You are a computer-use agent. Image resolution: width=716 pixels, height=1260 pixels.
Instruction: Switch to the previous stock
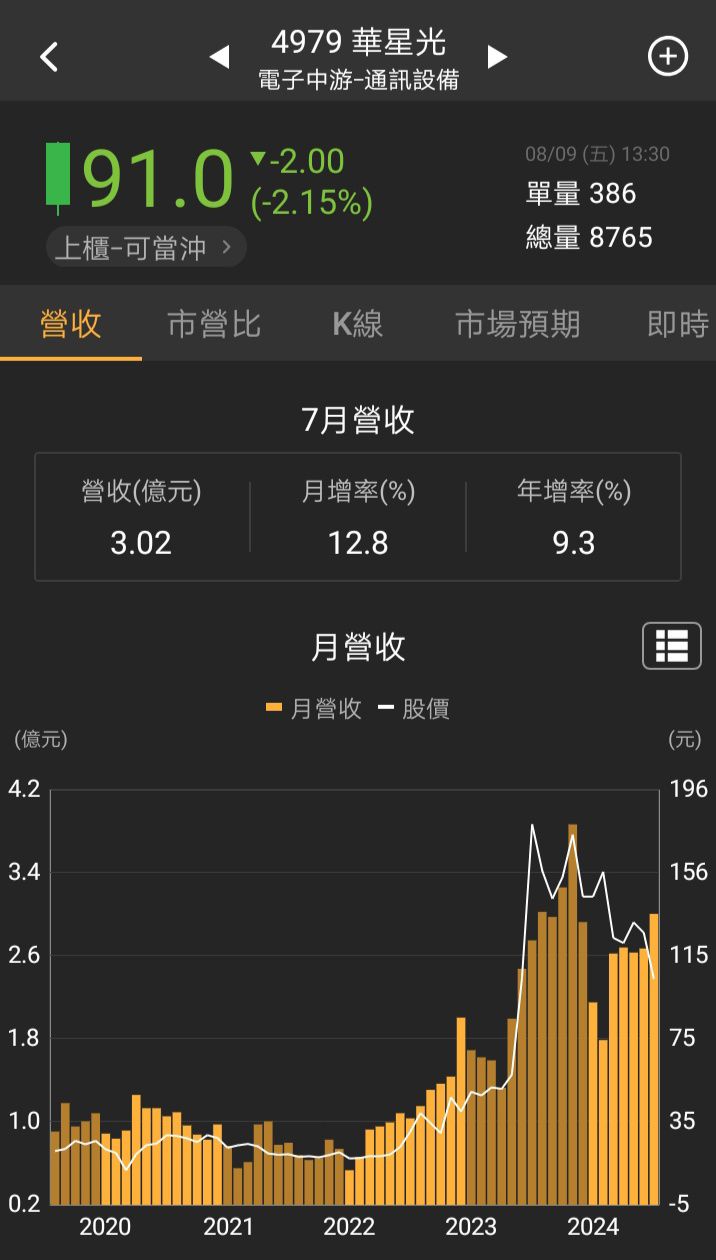click(x=219, y=57)
